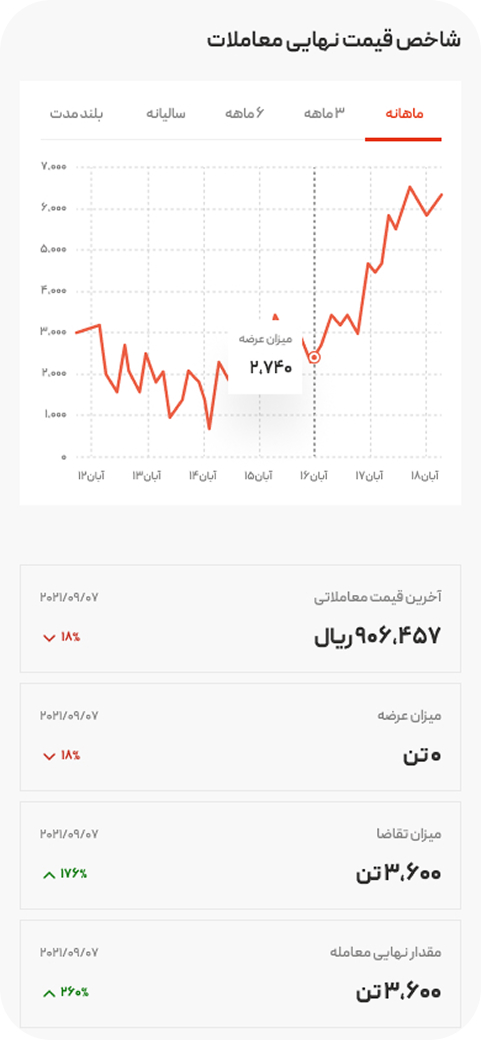481x1040 pixels.
Task: Tap the highlighted data point on chart
Action: tap(314, 358)
